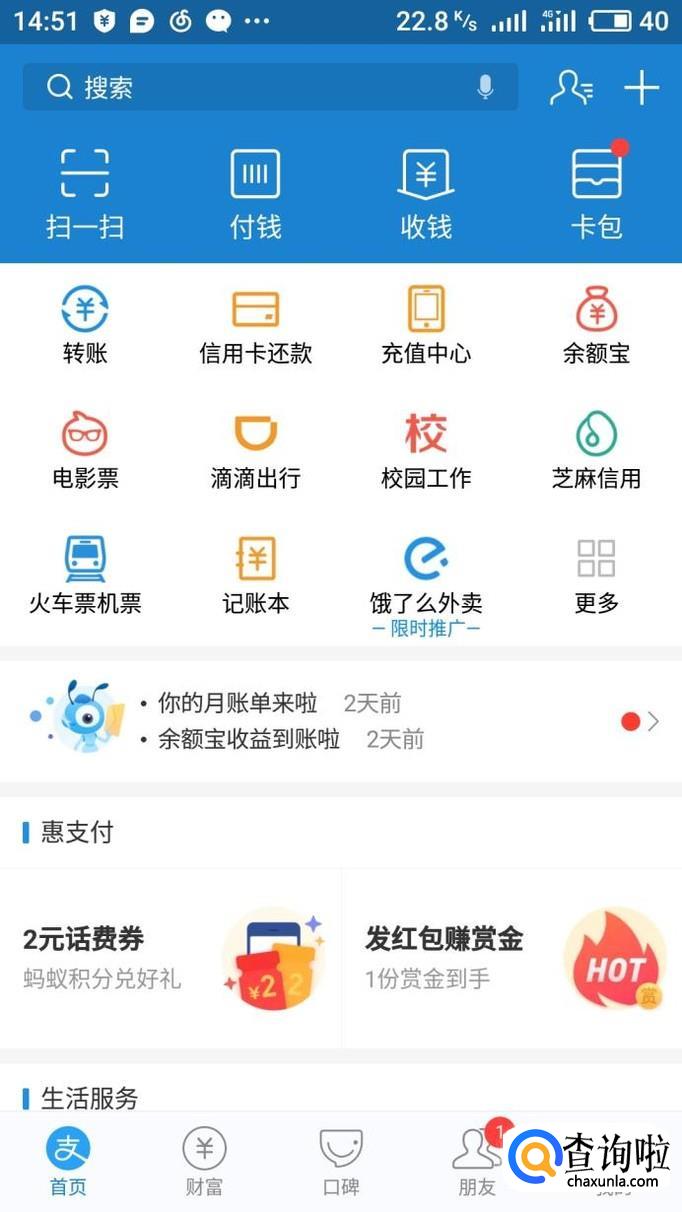Open 滴滴出行 ride service
Viewport: 682px width, 1212px height.
[255, 450]
